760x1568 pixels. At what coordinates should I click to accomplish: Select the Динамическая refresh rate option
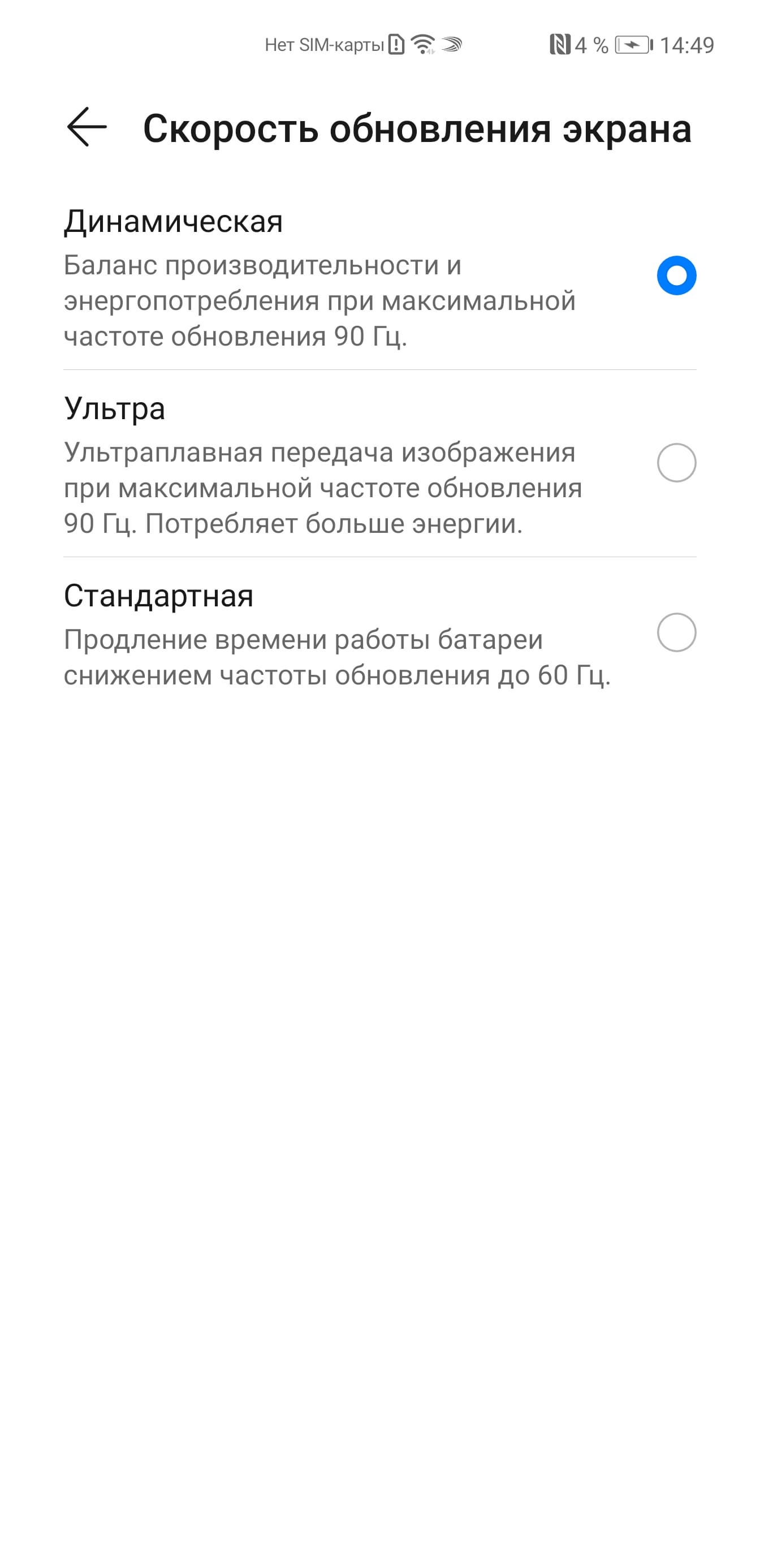[676, 275]
